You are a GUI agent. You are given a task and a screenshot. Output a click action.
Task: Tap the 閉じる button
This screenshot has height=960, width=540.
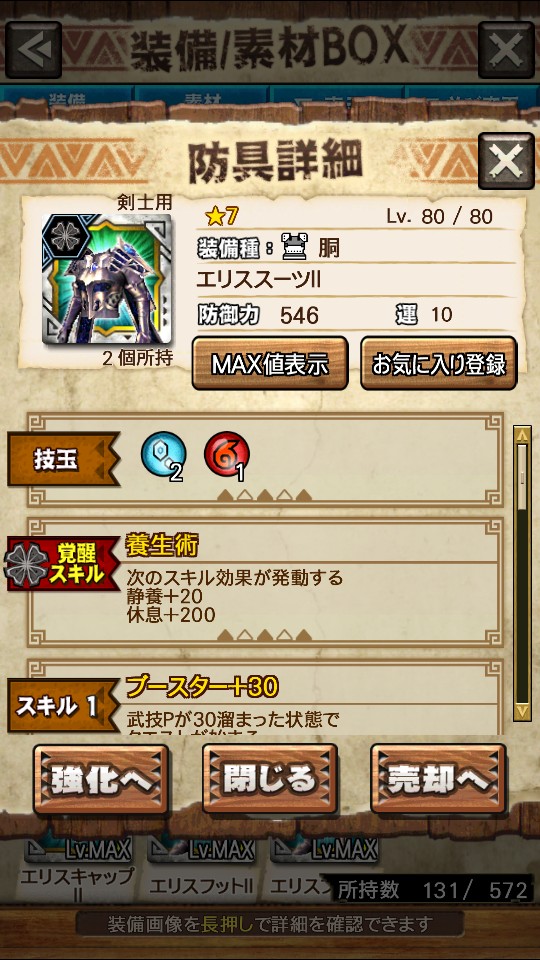point(270,779)
